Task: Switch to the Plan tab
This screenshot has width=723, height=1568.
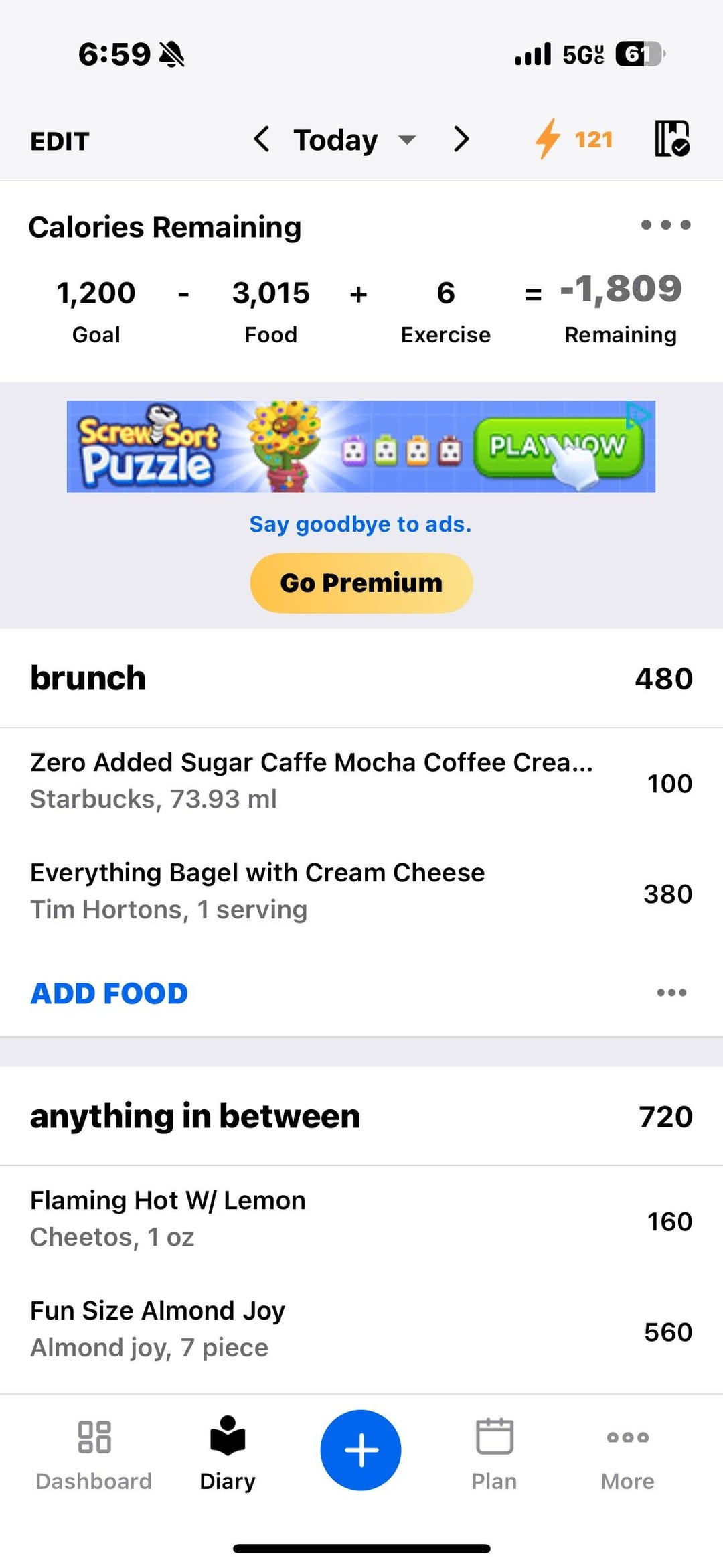Action: point(494,1452)
